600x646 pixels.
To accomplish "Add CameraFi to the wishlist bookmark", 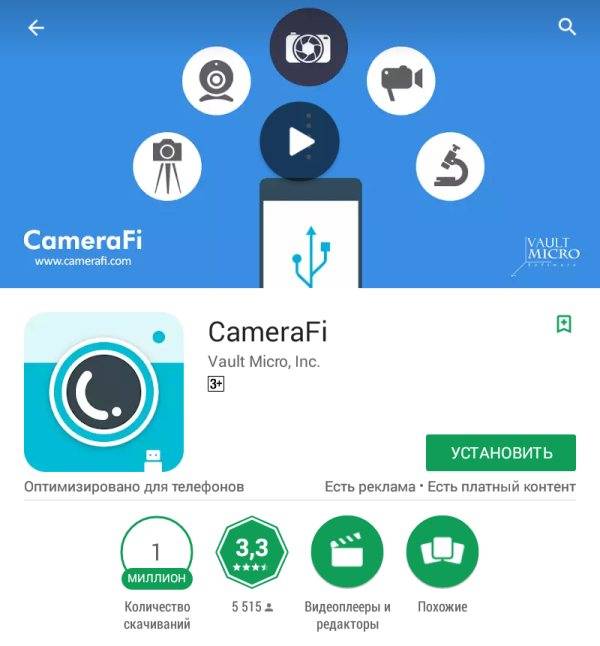I will click(x=564, y=324).
